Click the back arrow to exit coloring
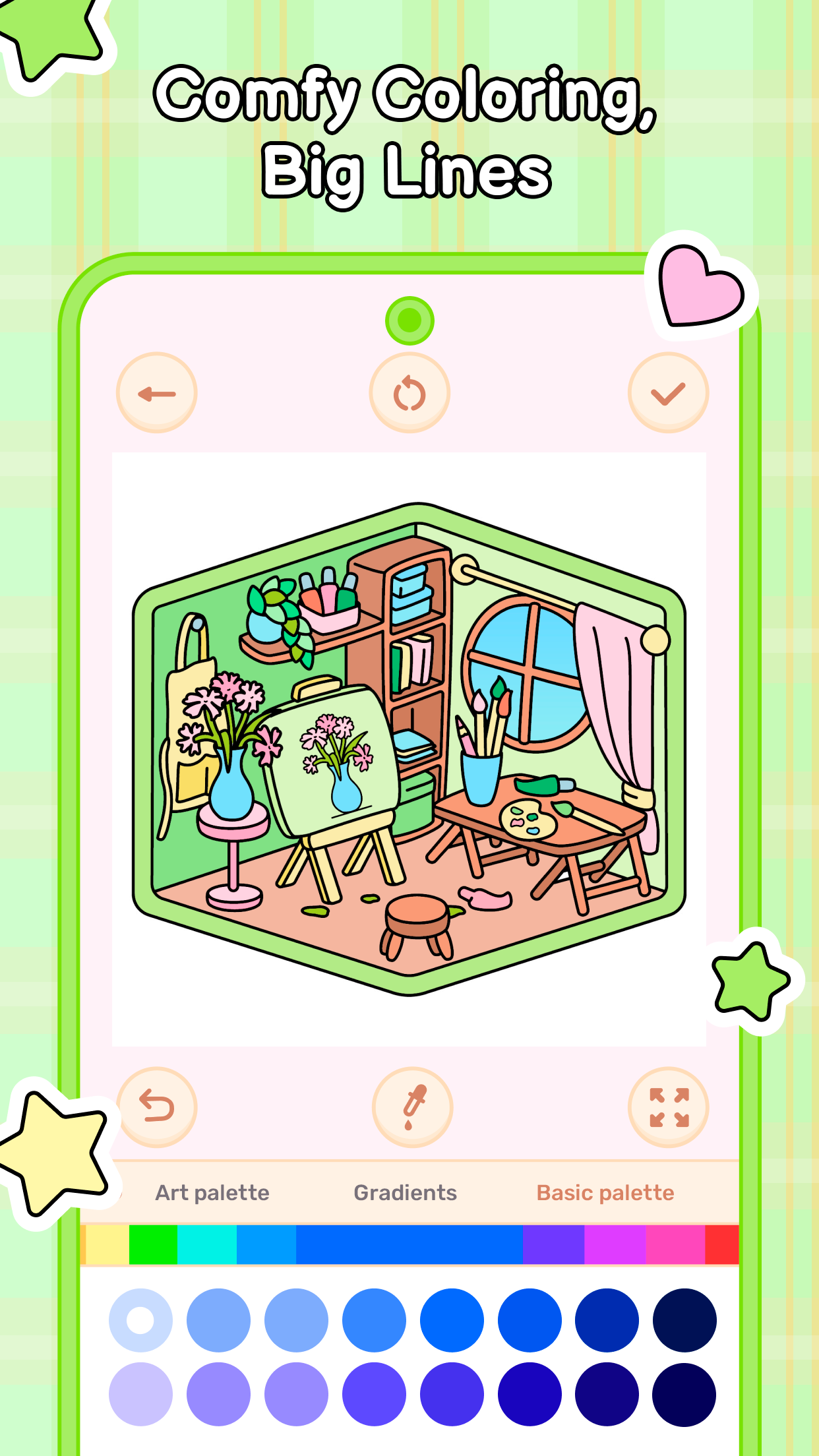 click(x=156, y=392)
